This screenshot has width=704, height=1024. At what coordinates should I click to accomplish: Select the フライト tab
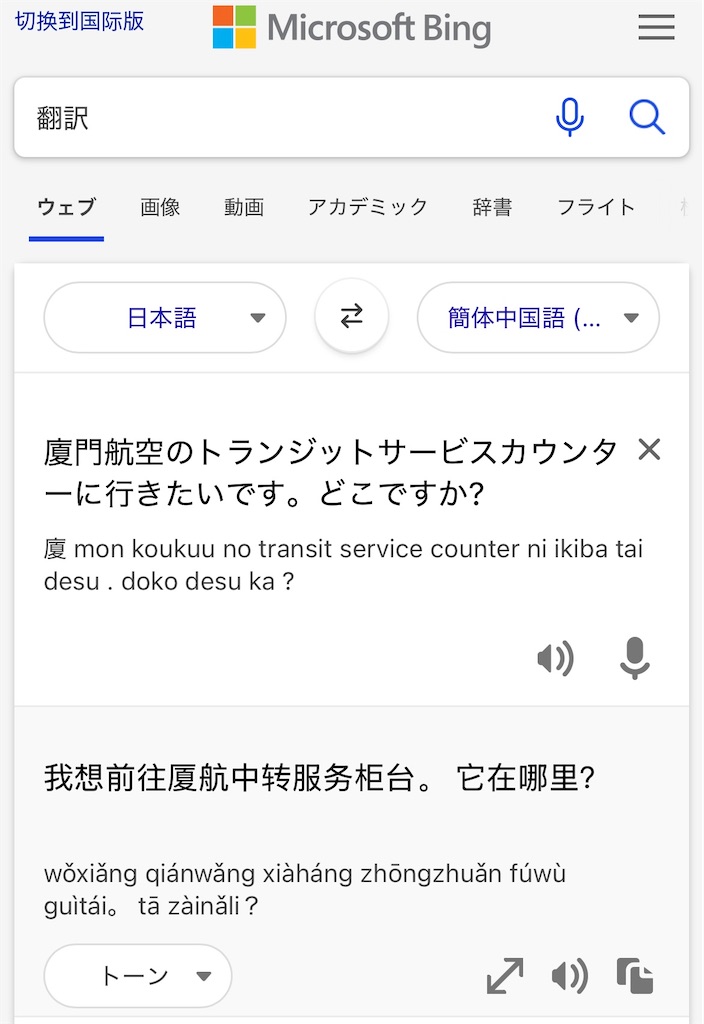(596, 207)
